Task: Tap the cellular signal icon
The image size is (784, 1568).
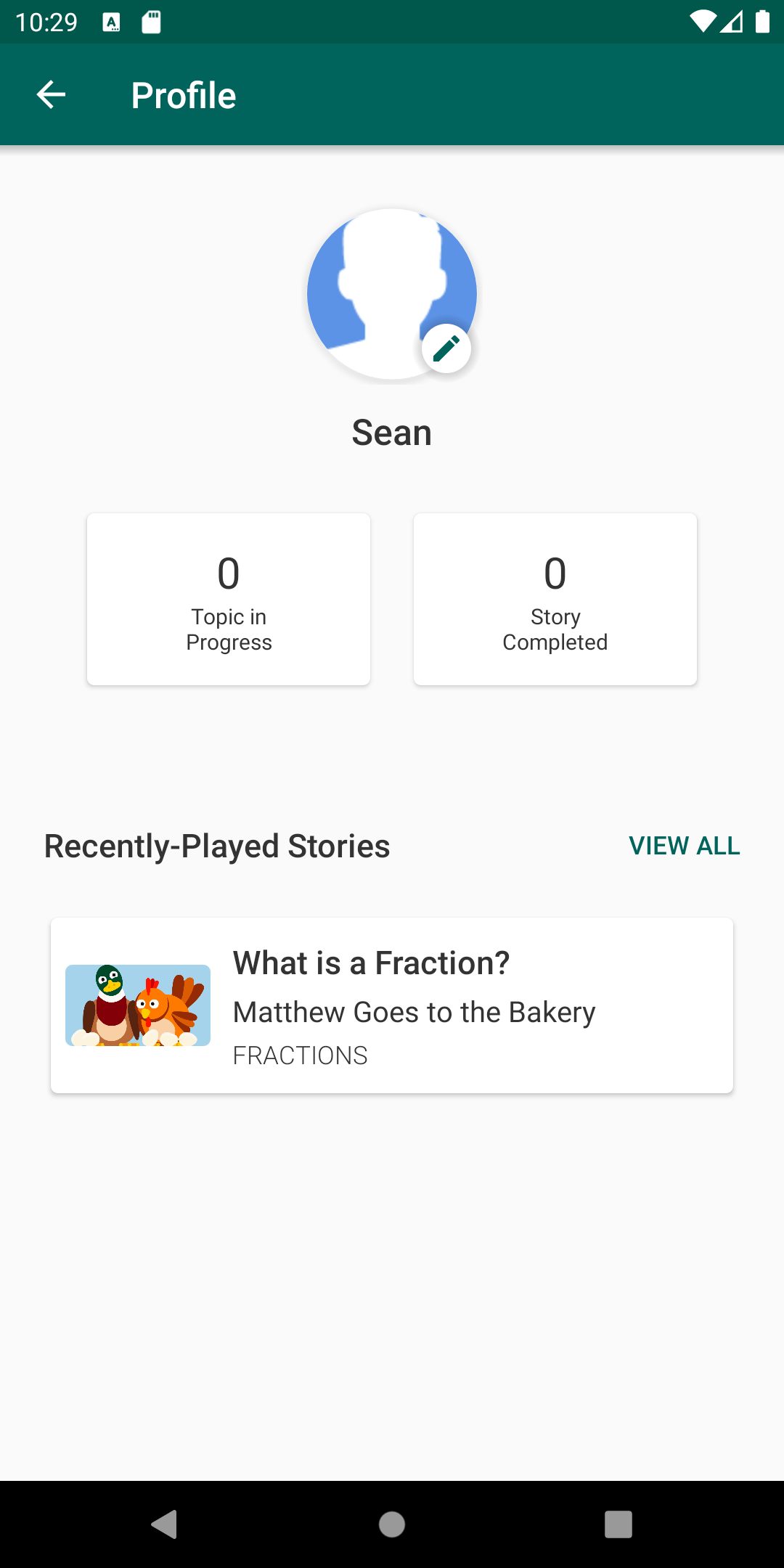Action: coord(732,22)
